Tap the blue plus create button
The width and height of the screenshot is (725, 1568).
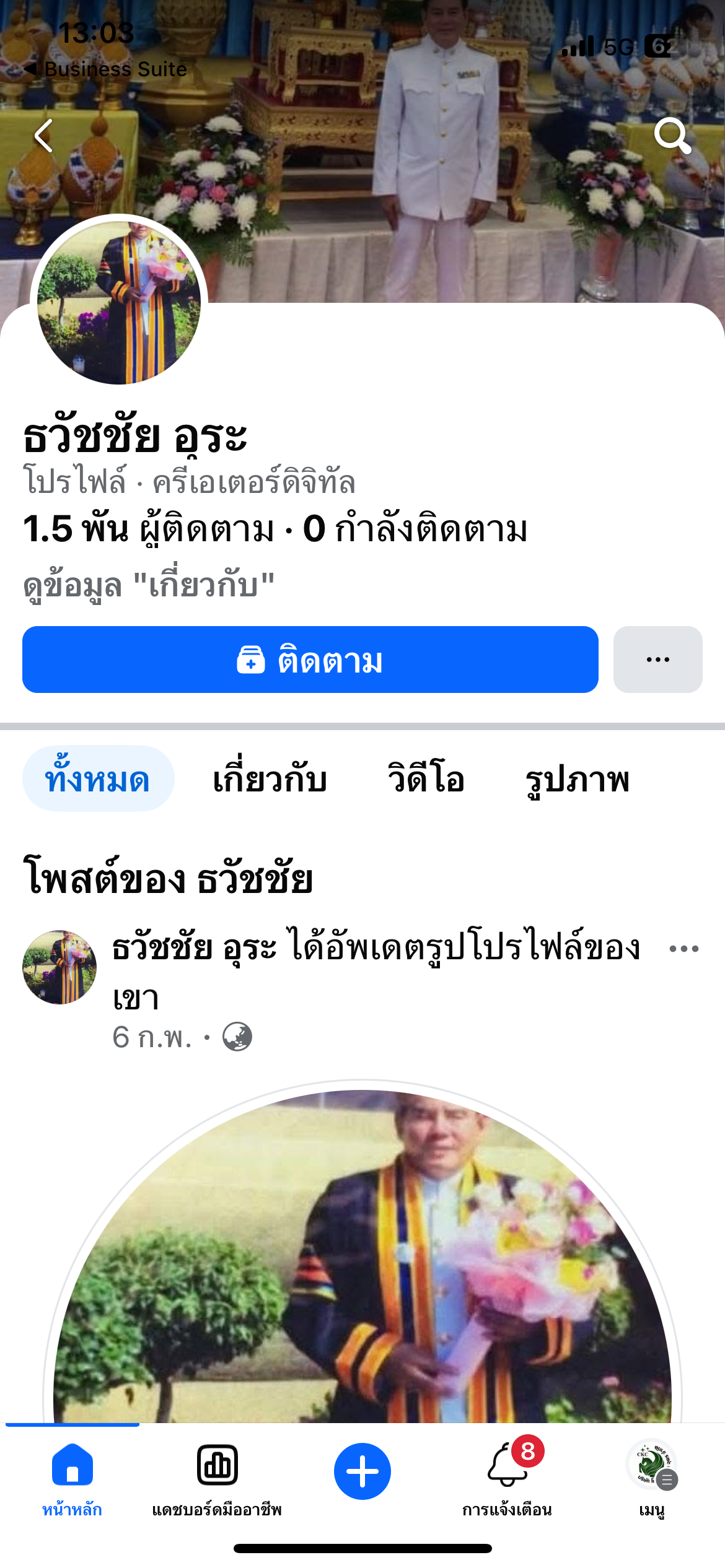click(x=362, y=1471)
